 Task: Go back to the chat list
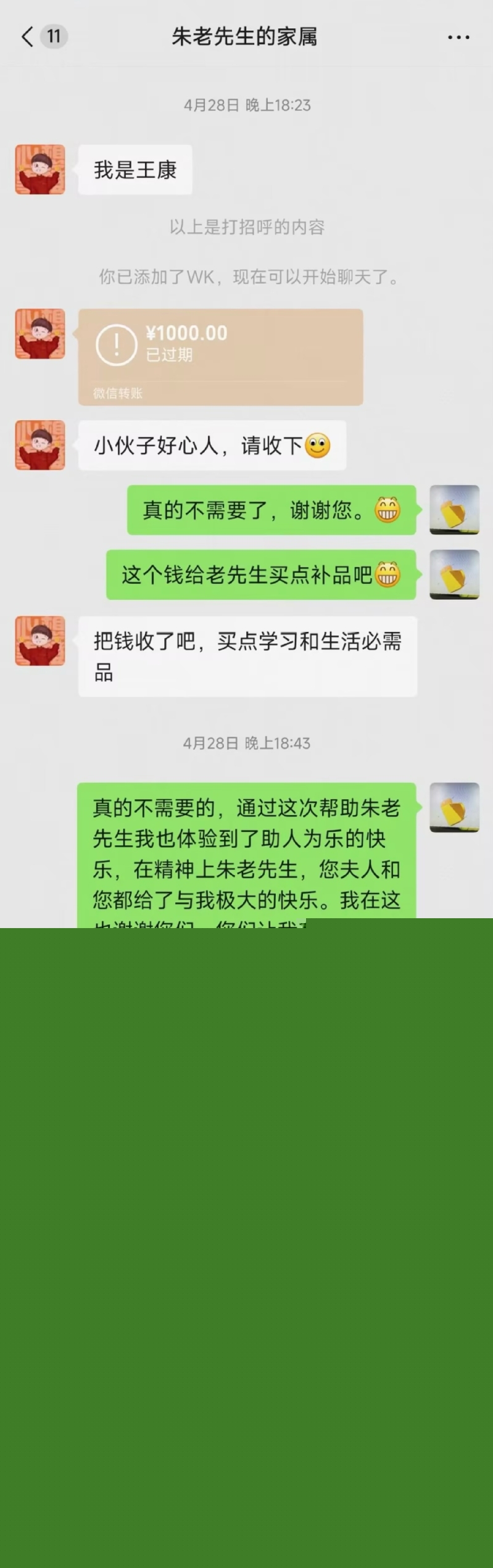point(28,37)
